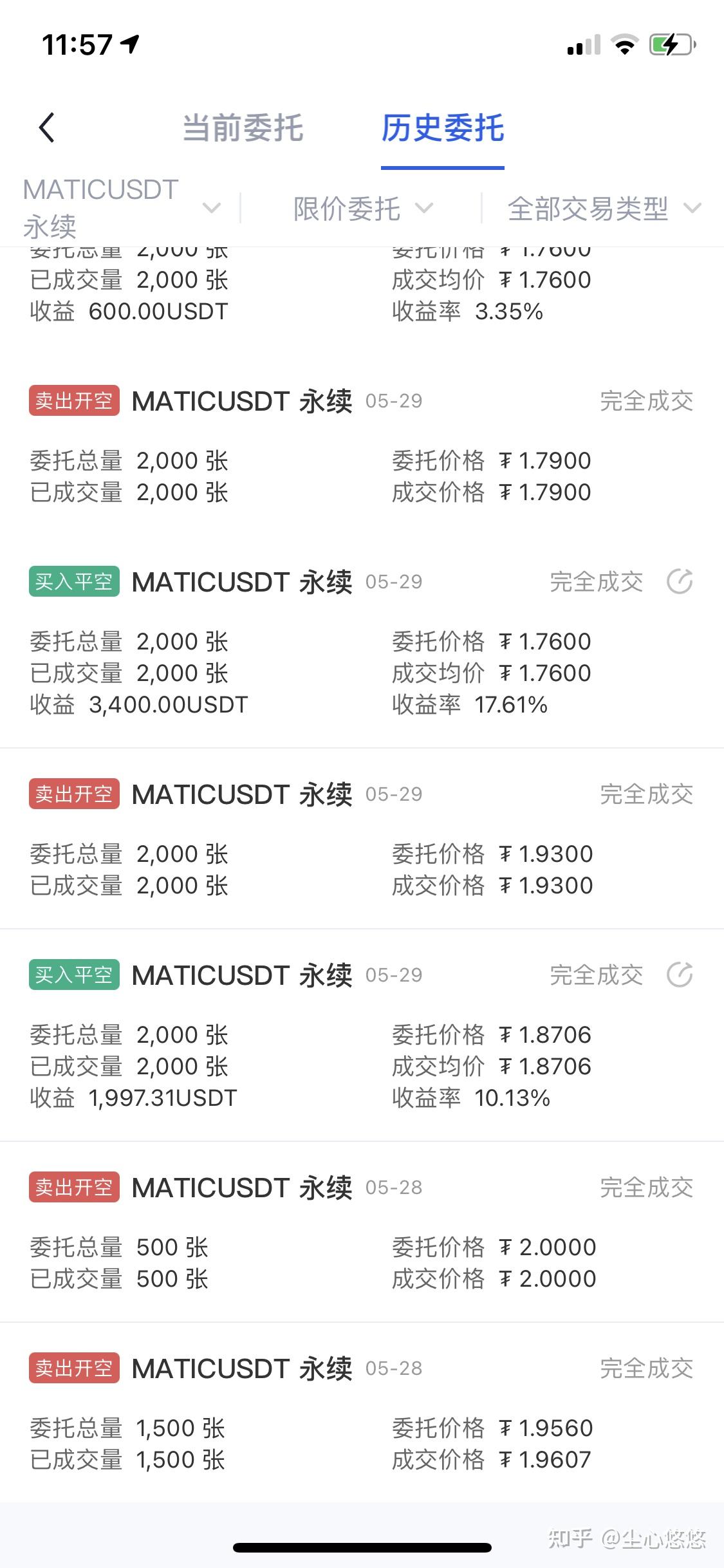Click 完全成交 on the 1.9300 order
Viewport: 724px width, 1568px height.
pyautogui.click(x=646, y=794)
